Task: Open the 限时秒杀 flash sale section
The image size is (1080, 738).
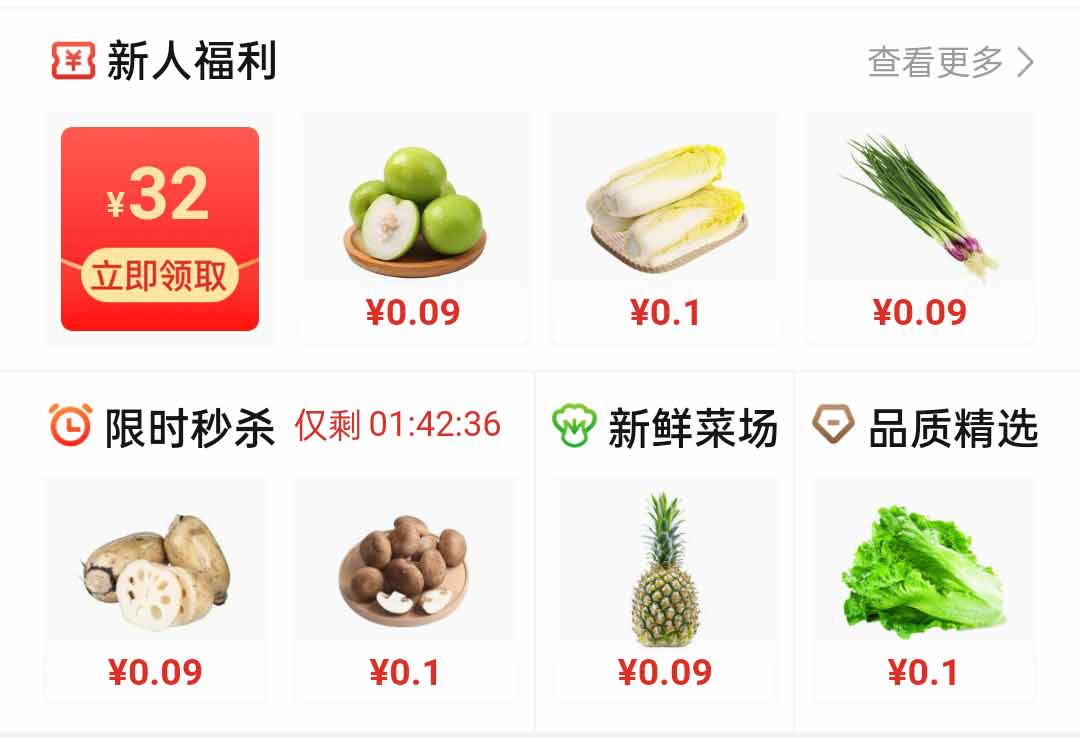Action: tap(190, 428)
